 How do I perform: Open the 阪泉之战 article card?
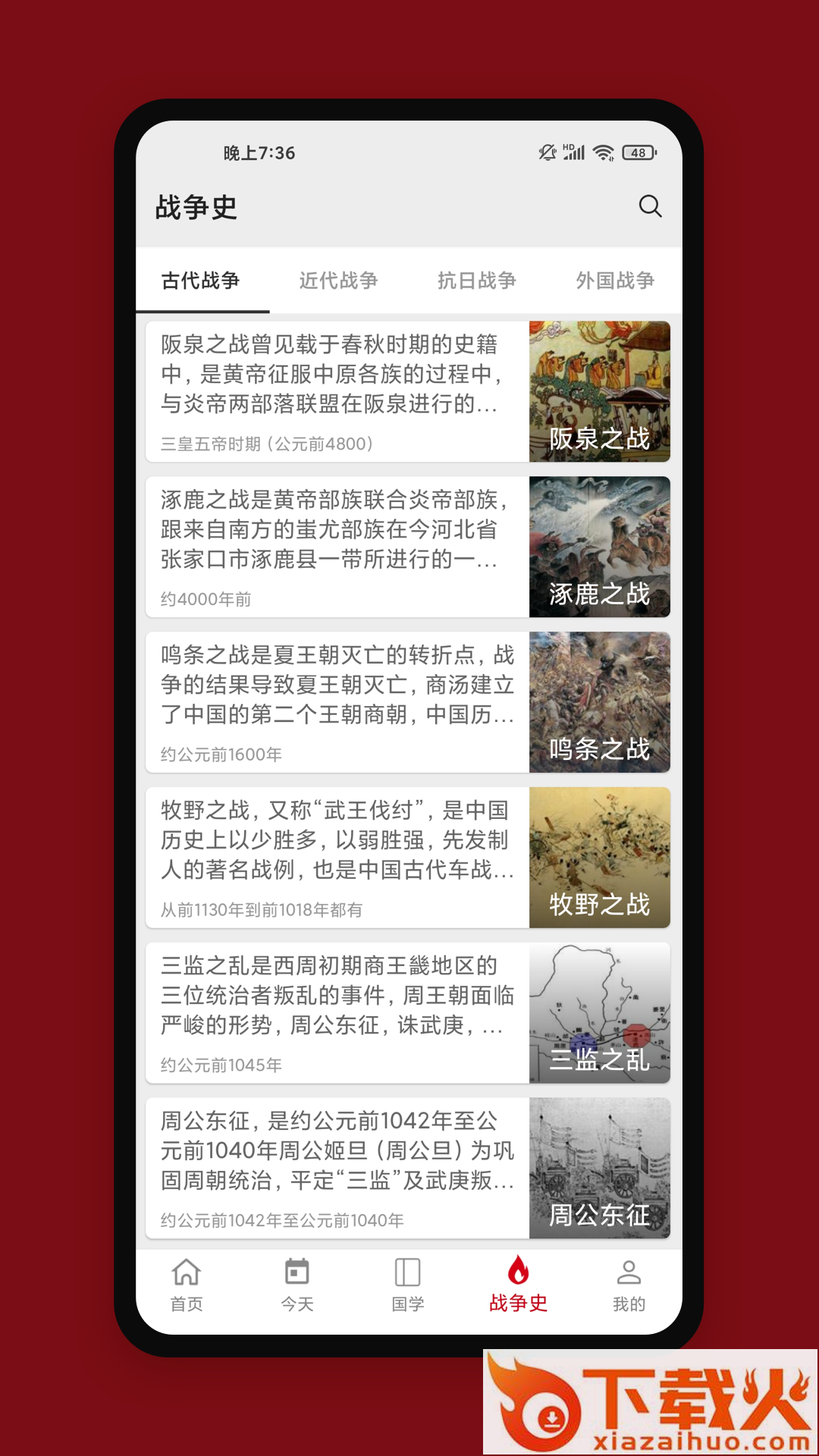click(x=407, y=391)
